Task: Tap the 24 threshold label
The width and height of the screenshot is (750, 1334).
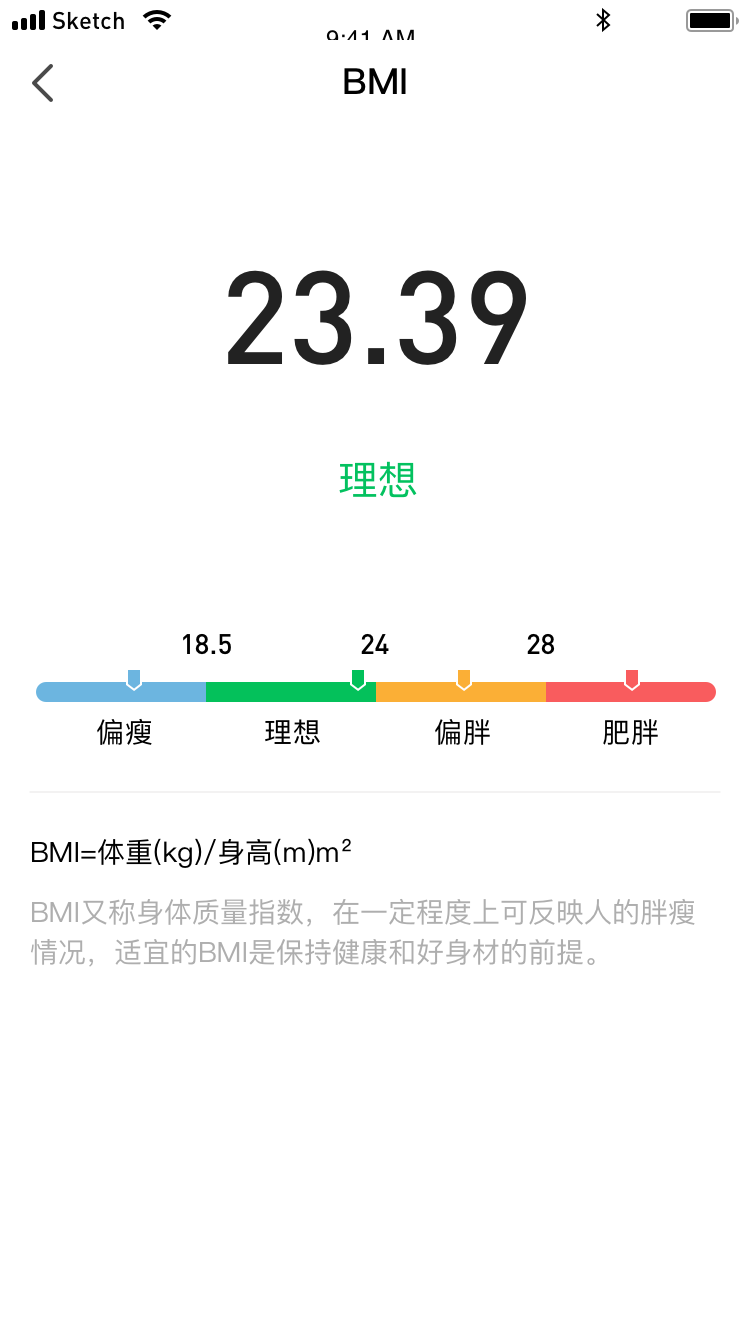Action: (375, 645)
